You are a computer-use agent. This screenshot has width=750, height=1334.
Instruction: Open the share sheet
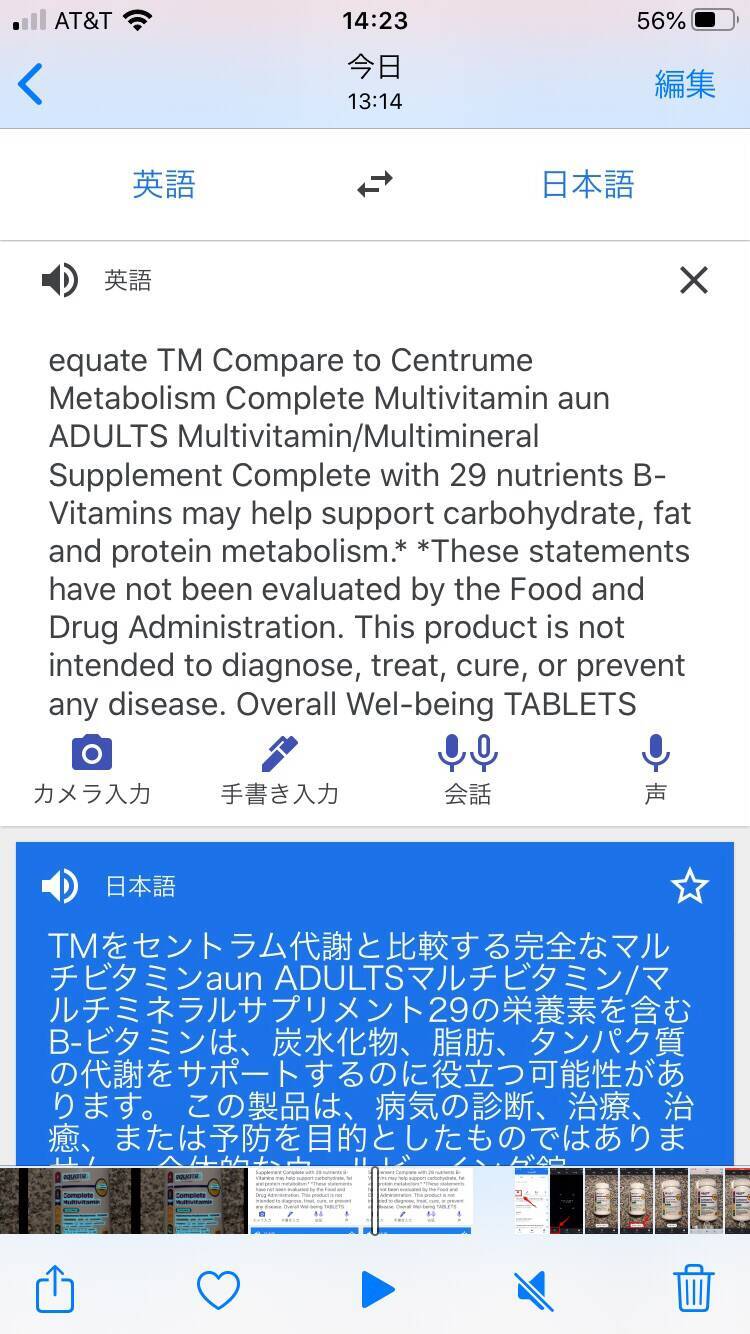[55, 1289]
